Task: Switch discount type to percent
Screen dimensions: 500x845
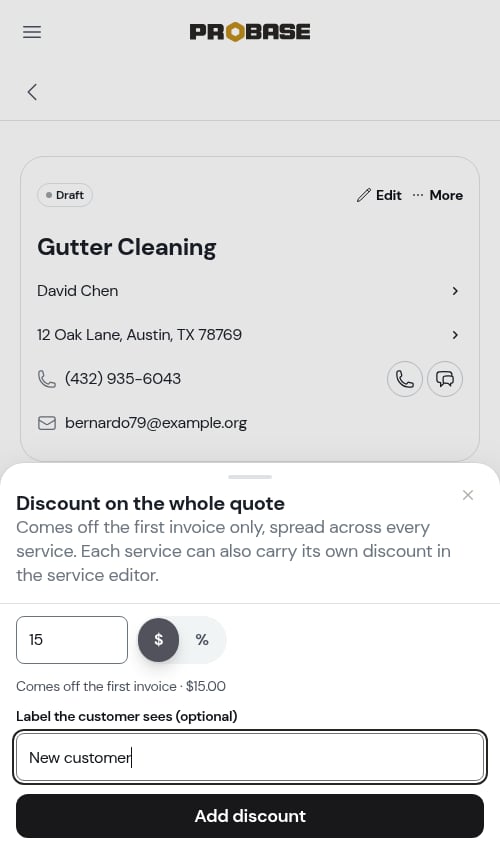Action: (x=202, y=640)
